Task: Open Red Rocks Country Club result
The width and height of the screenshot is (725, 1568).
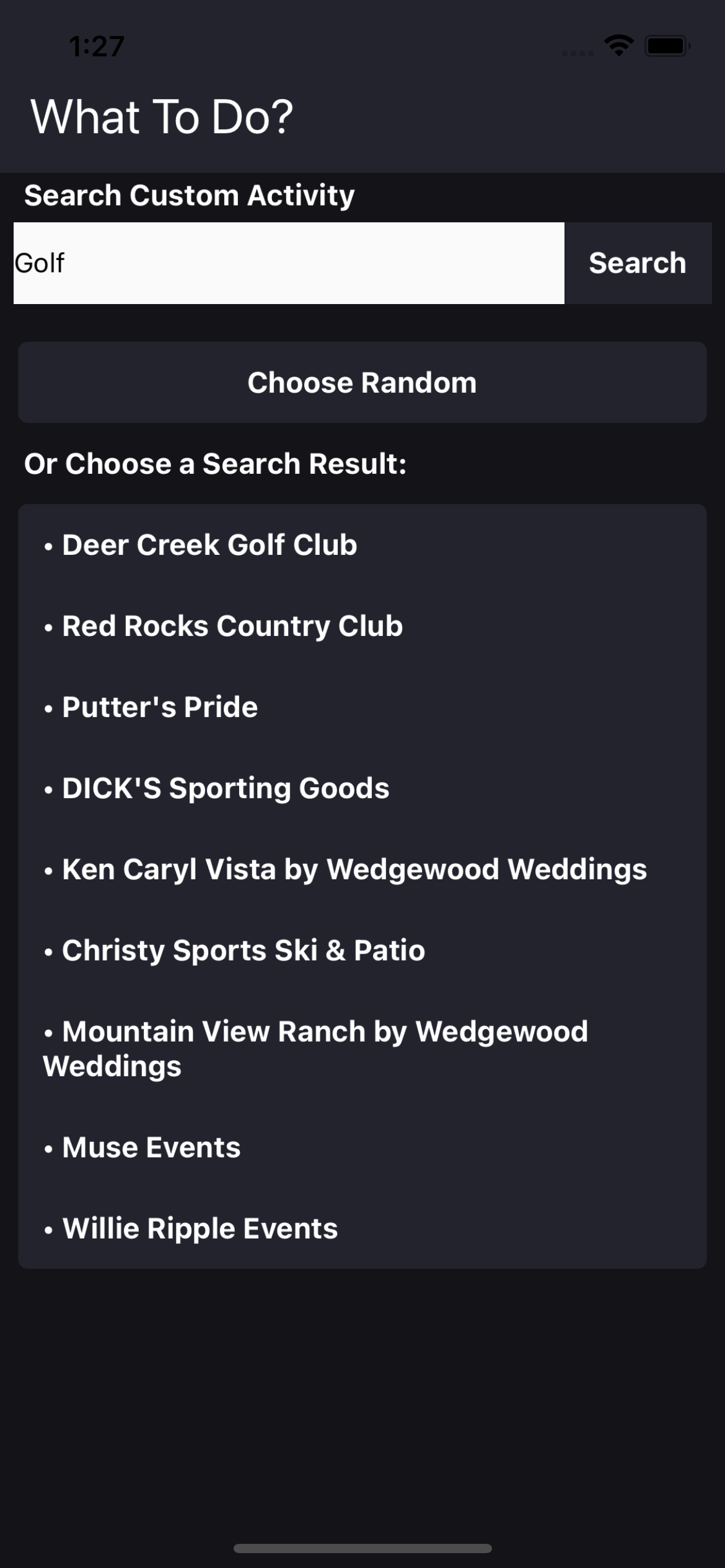Action: [x=232, y=626]
